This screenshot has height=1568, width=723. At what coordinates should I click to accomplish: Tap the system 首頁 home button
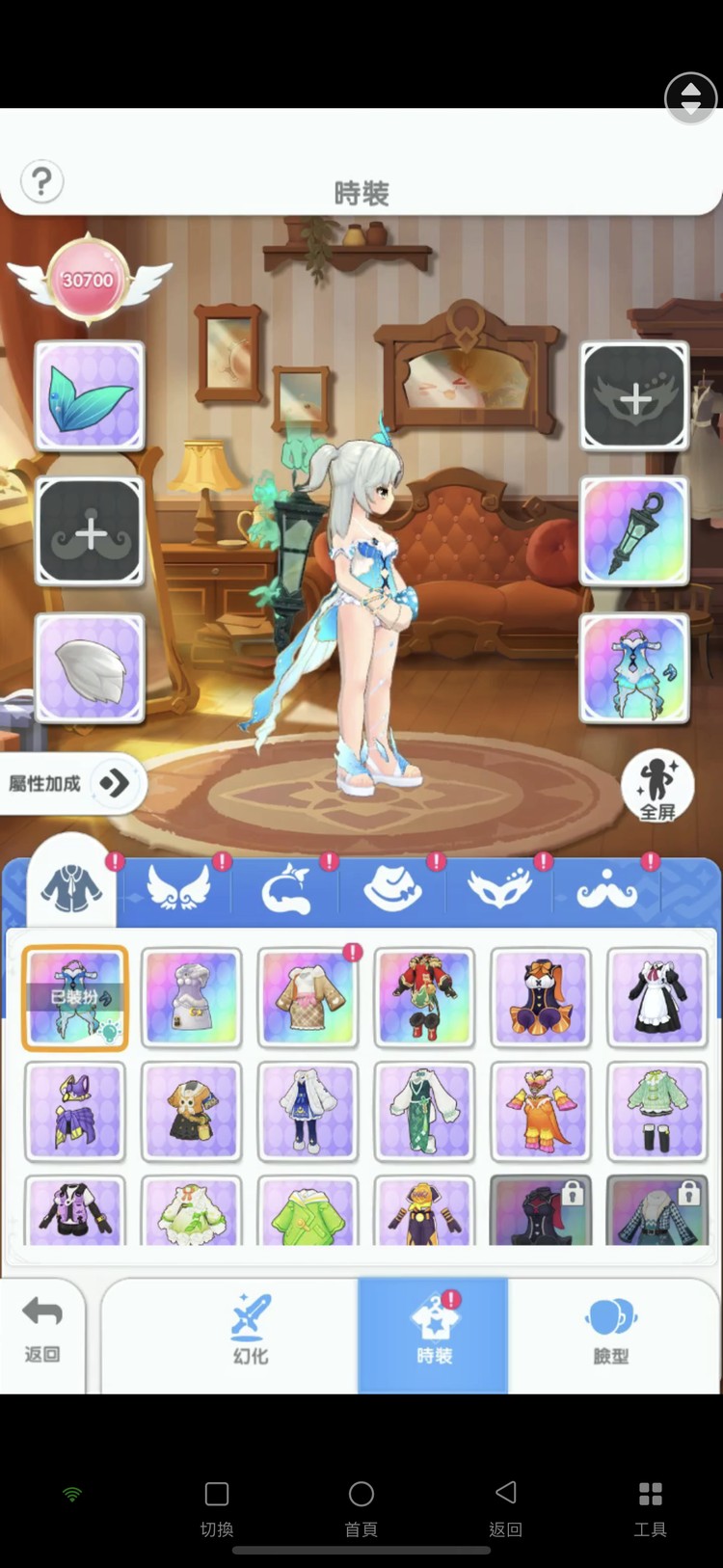[x=361, y=1506]
